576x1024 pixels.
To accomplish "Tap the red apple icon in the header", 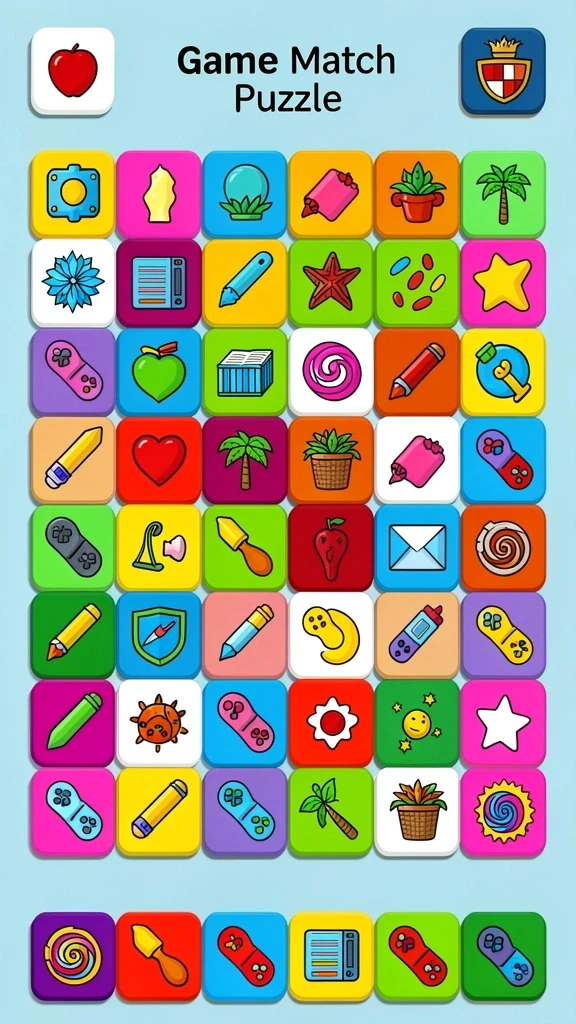I will tap(72, 71).
